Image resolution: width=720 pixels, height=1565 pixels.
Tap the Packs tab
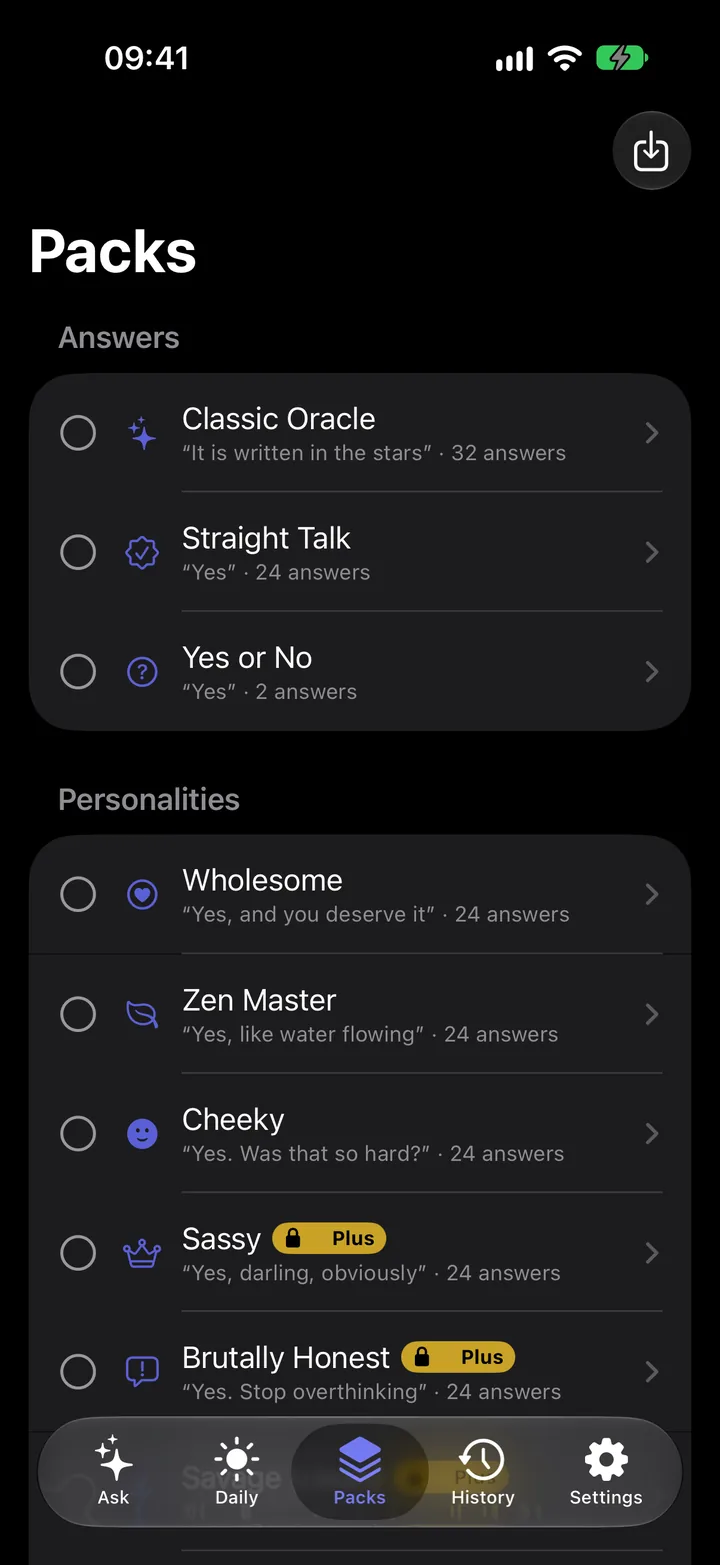click(360, 1471)
